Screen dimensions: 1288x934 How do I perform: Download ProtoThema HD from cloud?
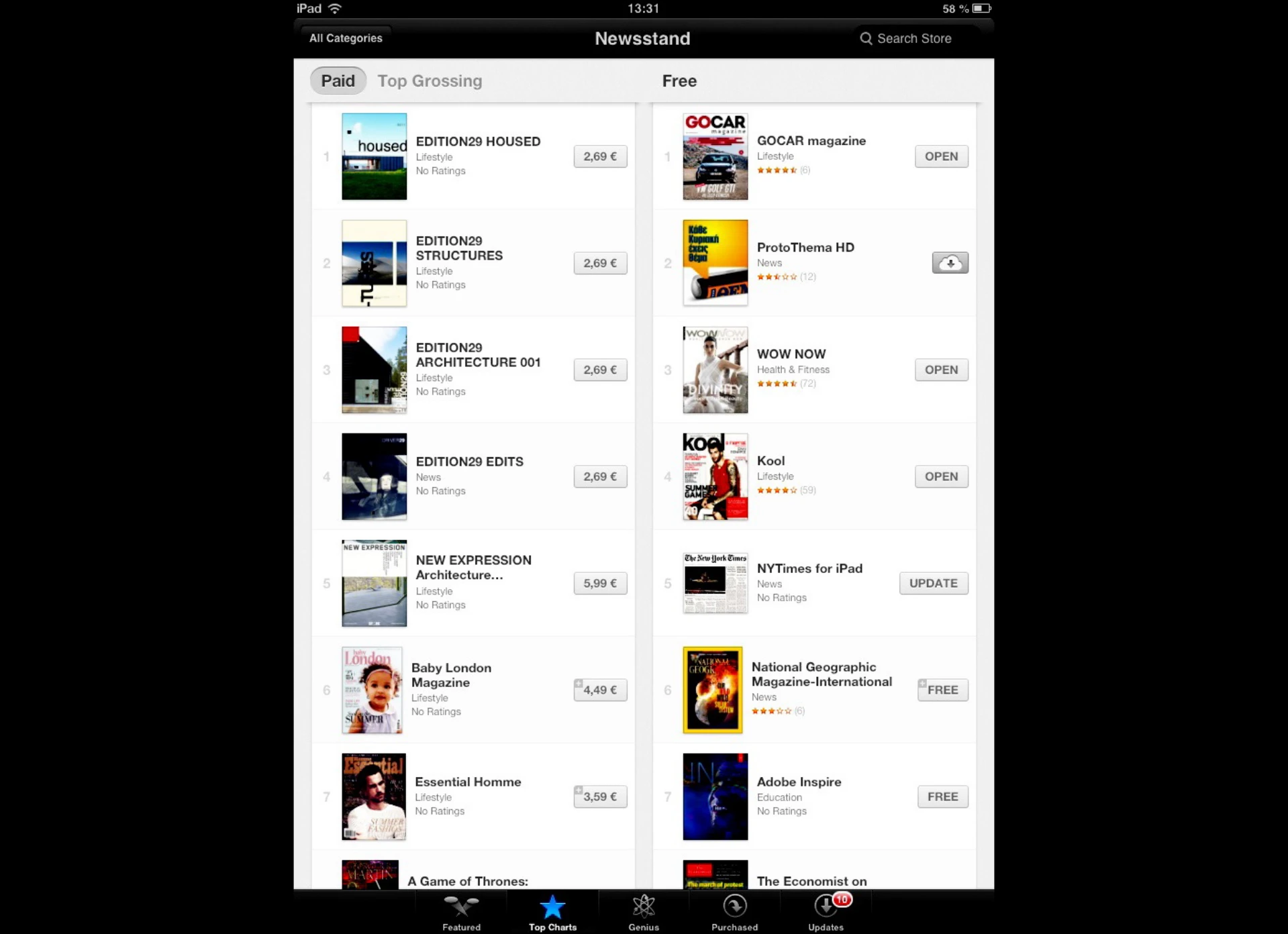(950, 263)
